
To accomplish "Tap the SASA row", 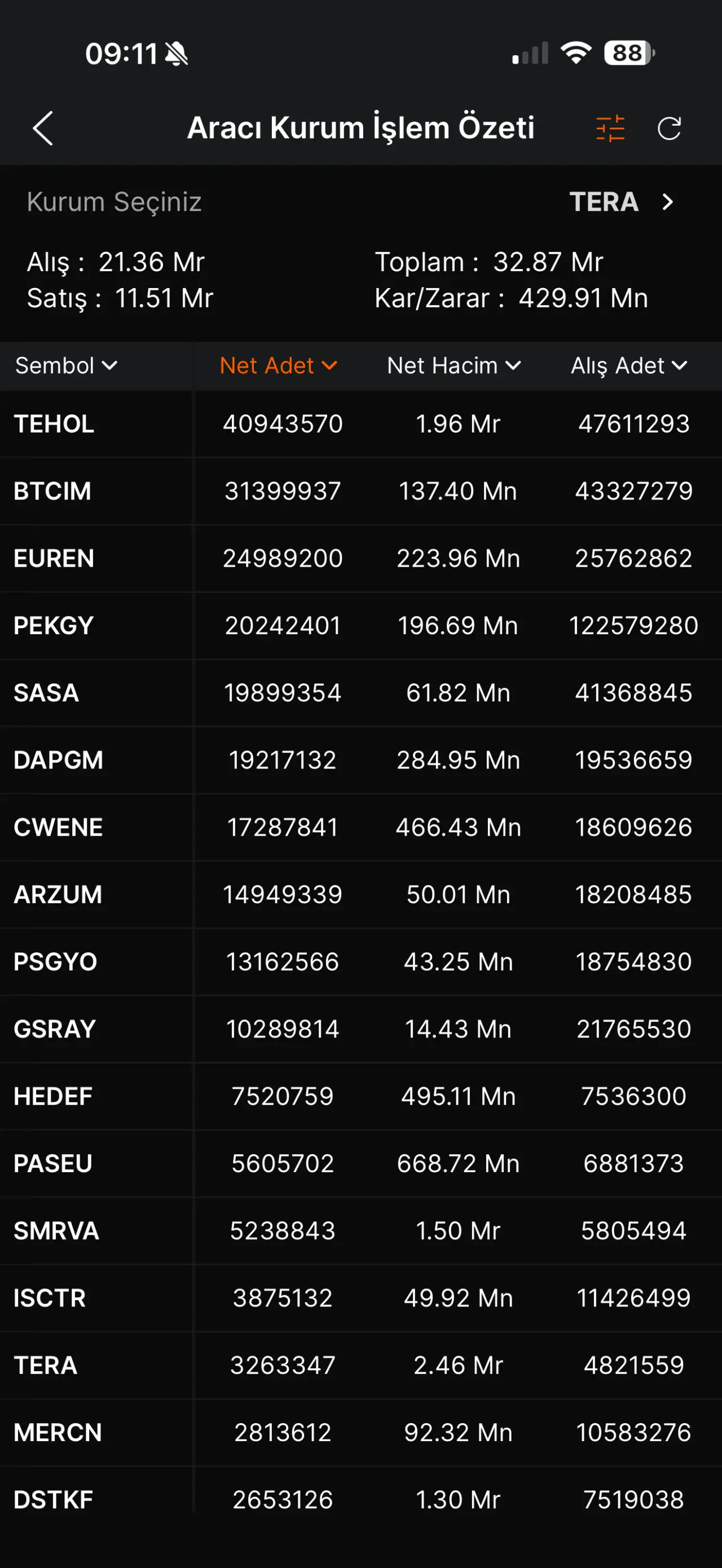I will pos(47,694).
